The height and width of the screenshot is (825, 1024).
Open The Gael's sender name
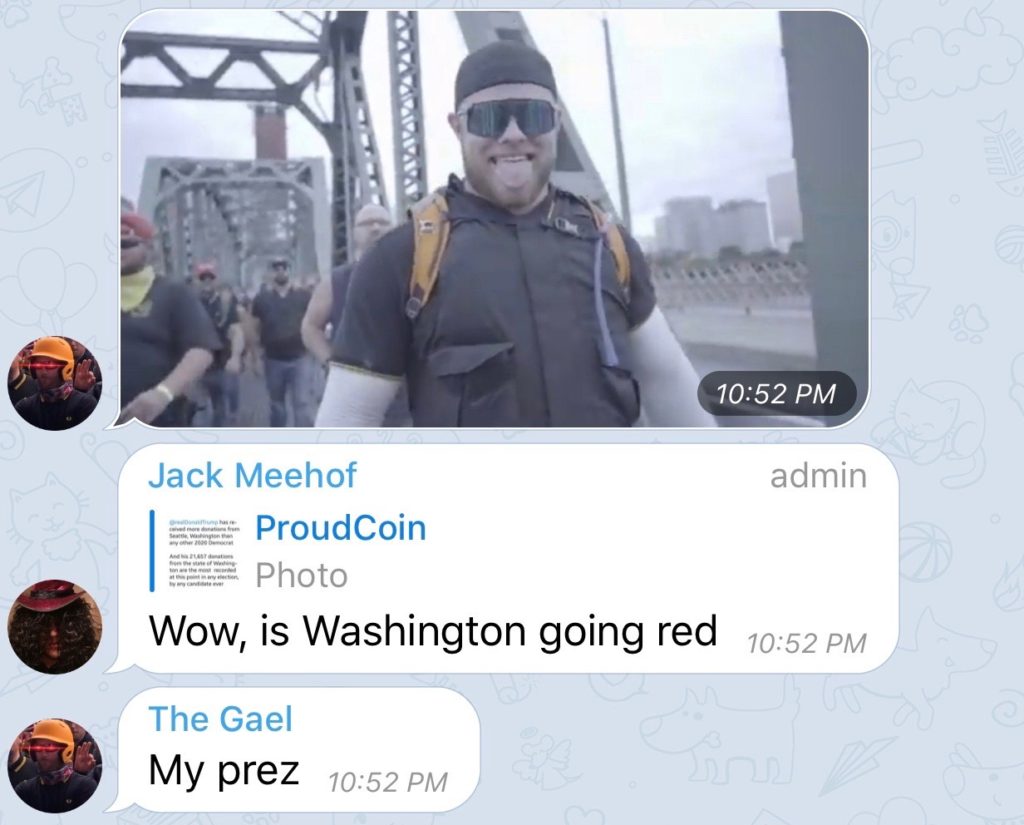coord(220,718)
